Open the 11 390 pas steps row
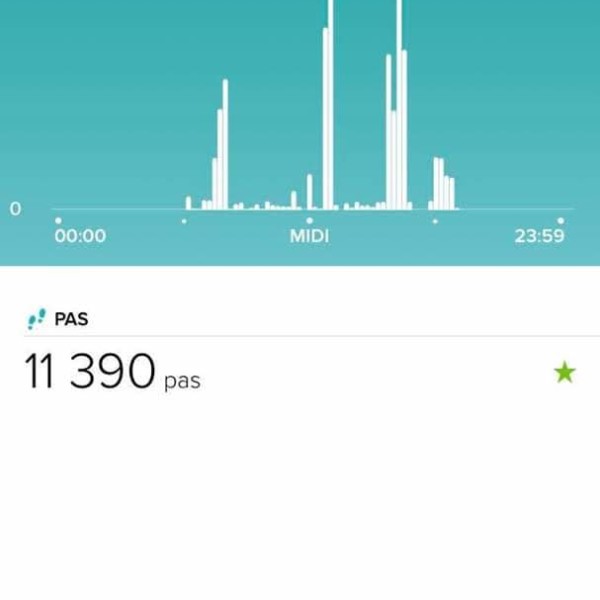The width and height of the screenshot is (600, 600). coord(300,372)
